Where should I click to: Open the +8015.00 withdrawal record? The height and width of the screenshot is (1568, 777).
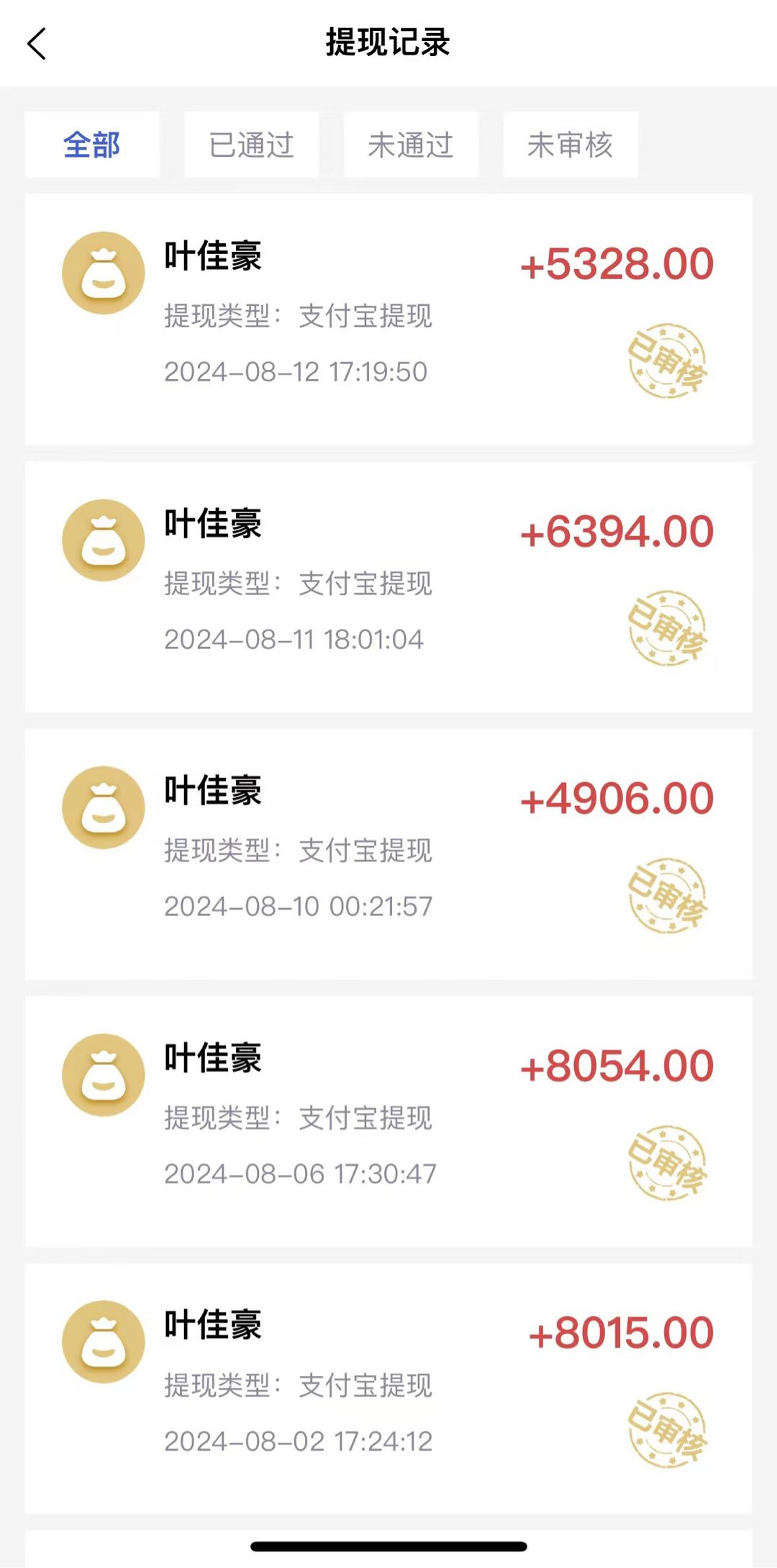pyautogui.click(x=388, y=1388)
